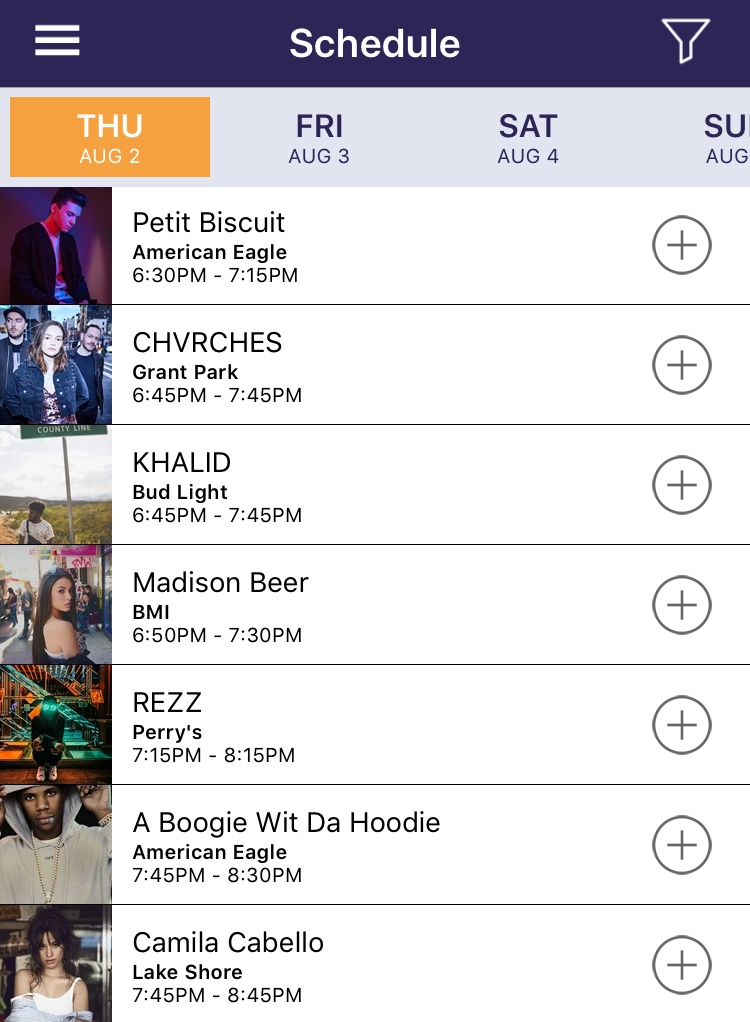750x1022 pixels.
Task: Add A Boogie Wit Da Hoodie plus icon
Action: click(681, 845)
